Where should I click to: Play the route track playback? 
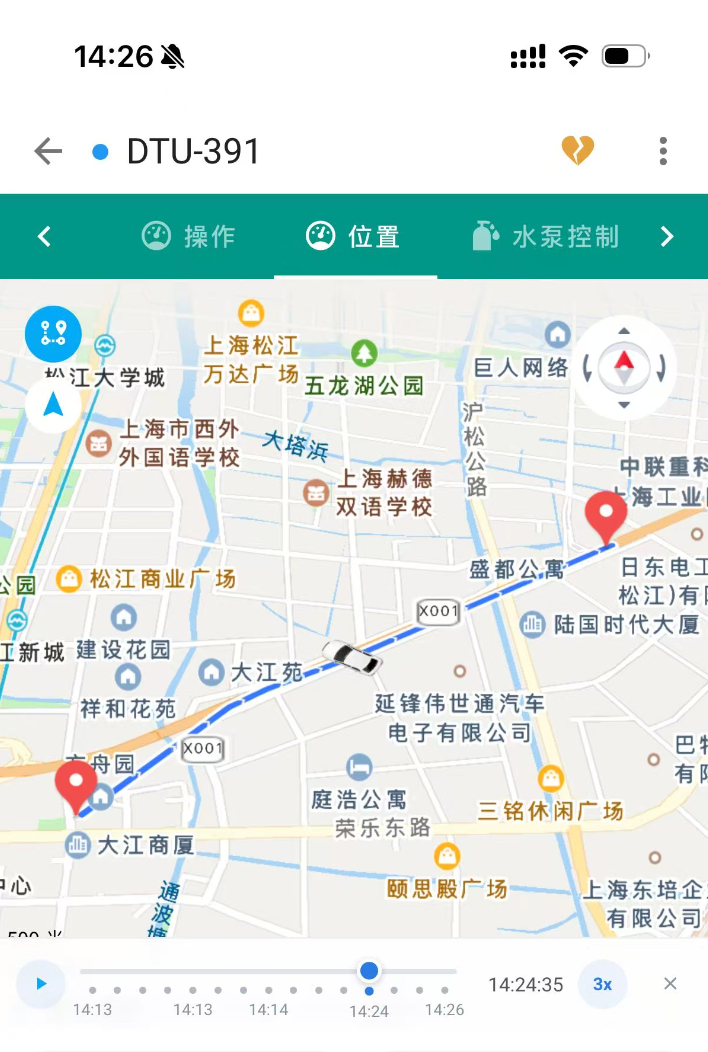(x=41, y=984)
